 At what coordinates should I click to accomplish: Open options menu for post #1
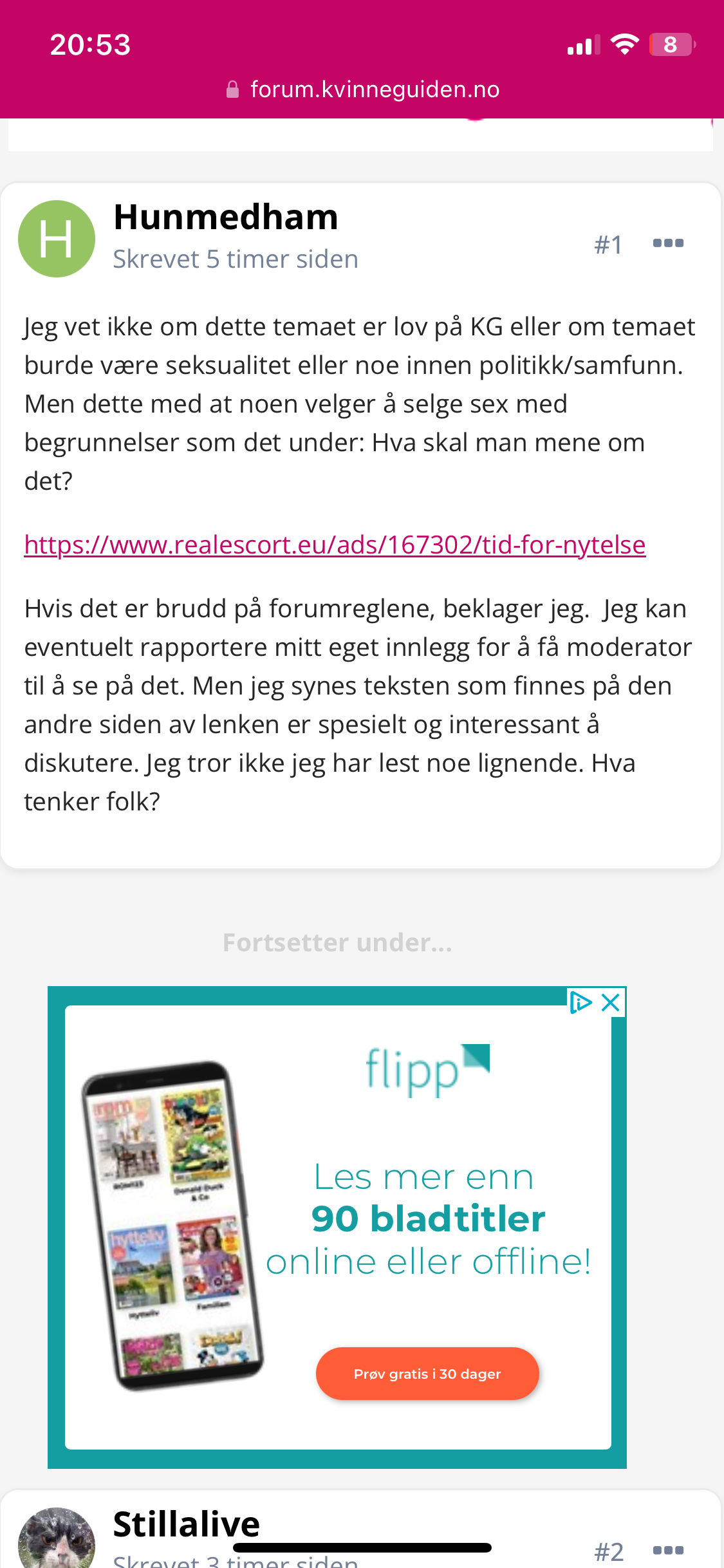coord(668,243)
